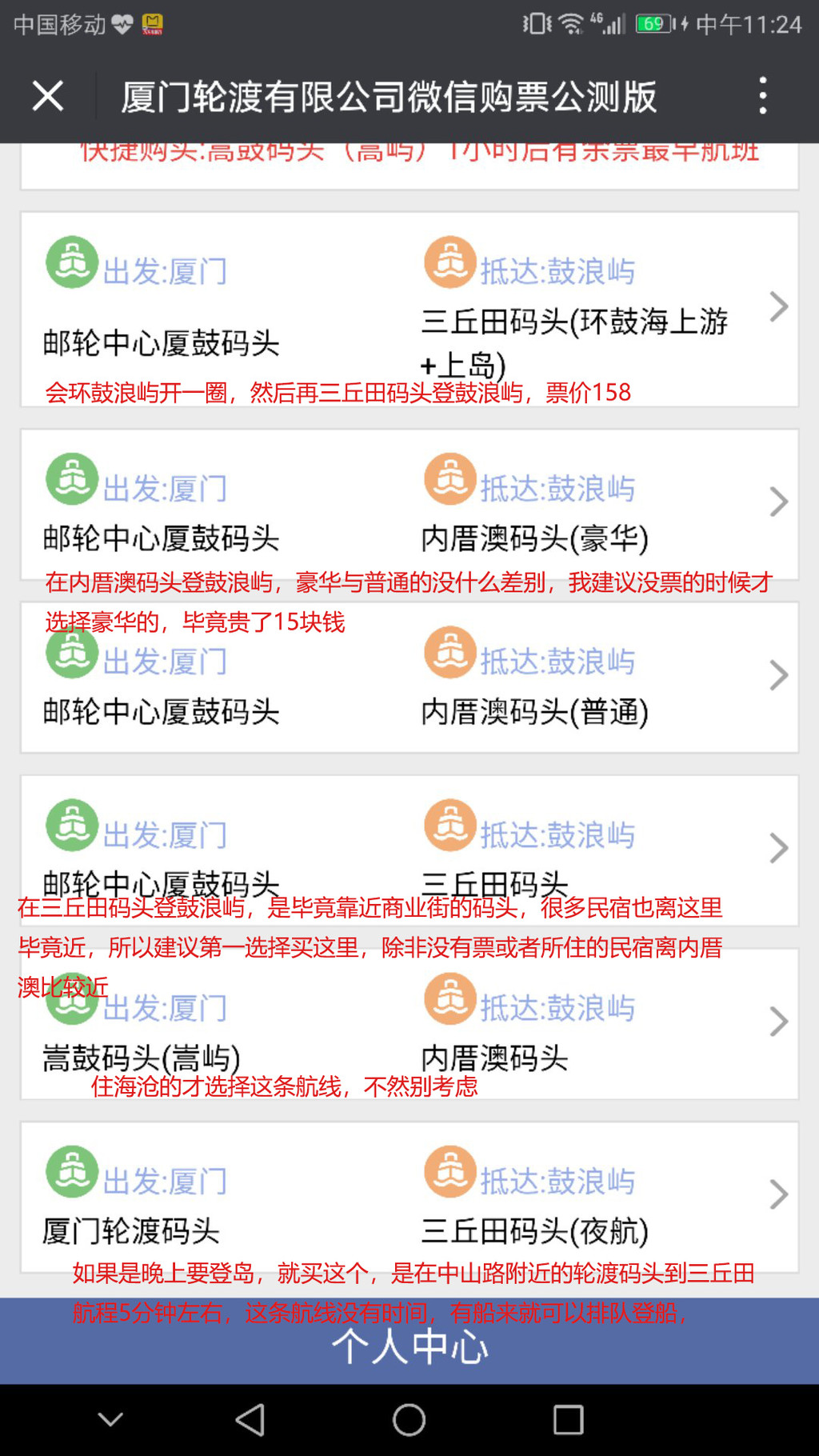Choose the 内厝澳码头(豪华) route

point(409,504)
